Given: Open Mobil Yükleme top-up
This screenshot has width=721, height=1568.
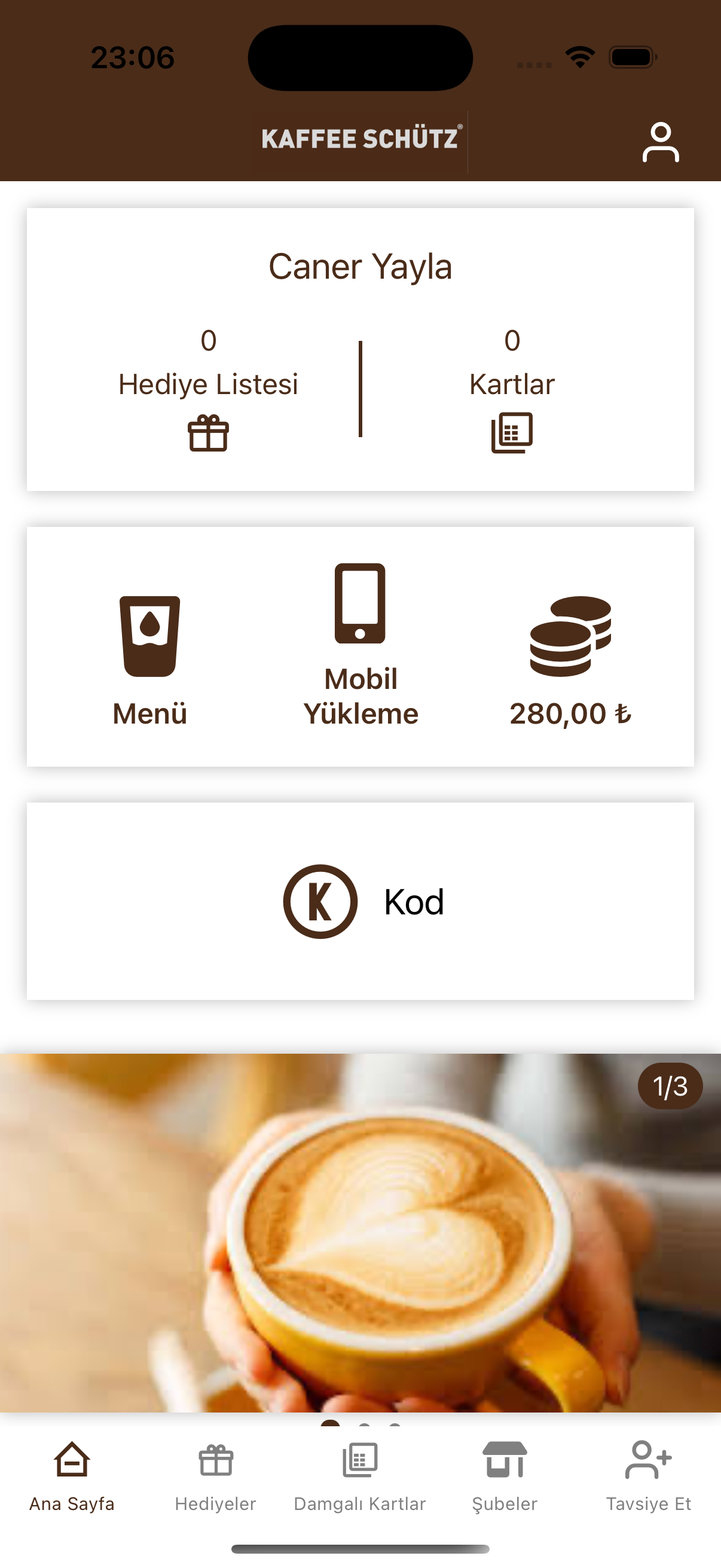Looking at the screenshot, I should coord(360,645).
